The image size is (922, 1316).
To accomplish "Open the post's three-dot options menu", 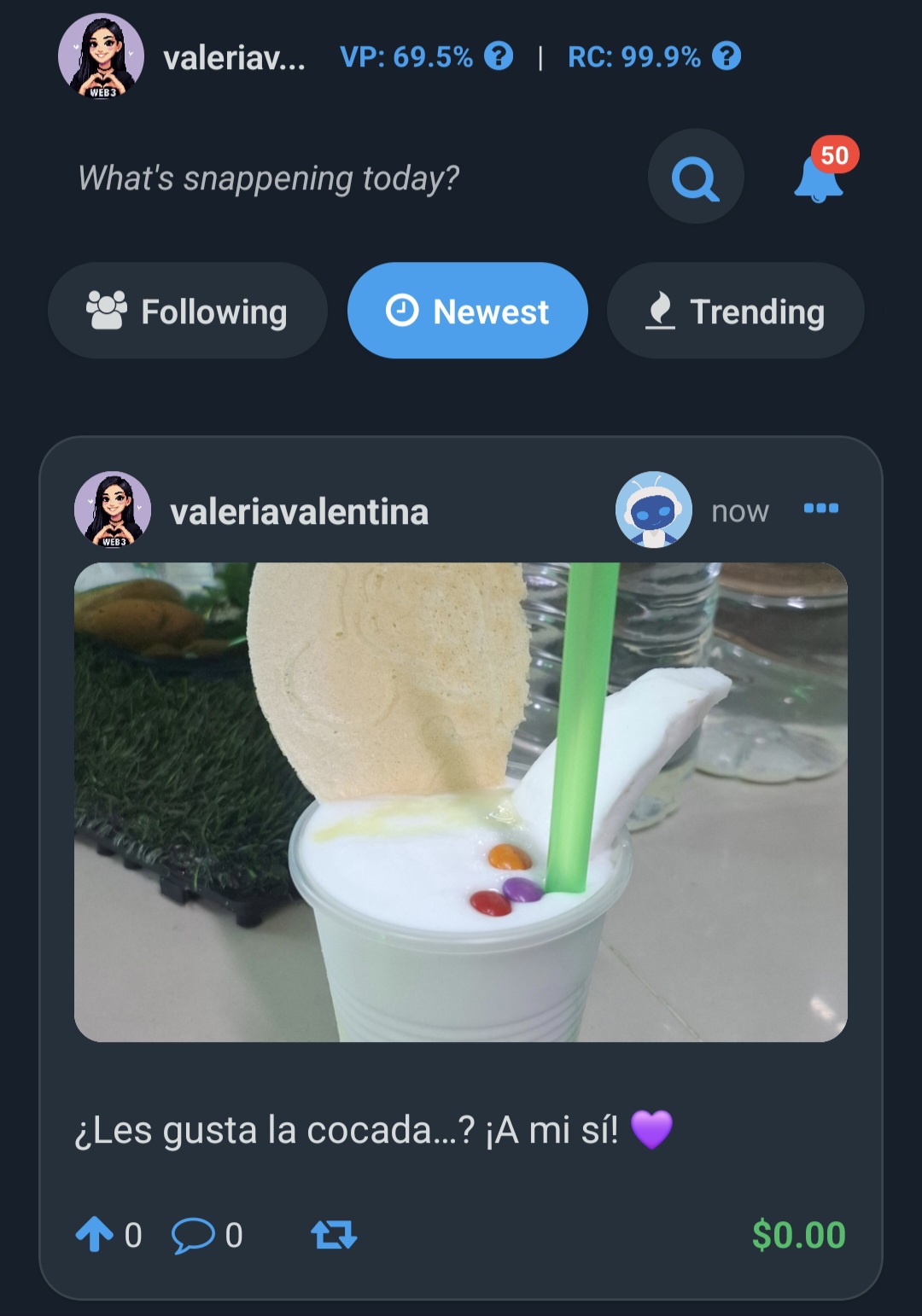I will 820,509.
